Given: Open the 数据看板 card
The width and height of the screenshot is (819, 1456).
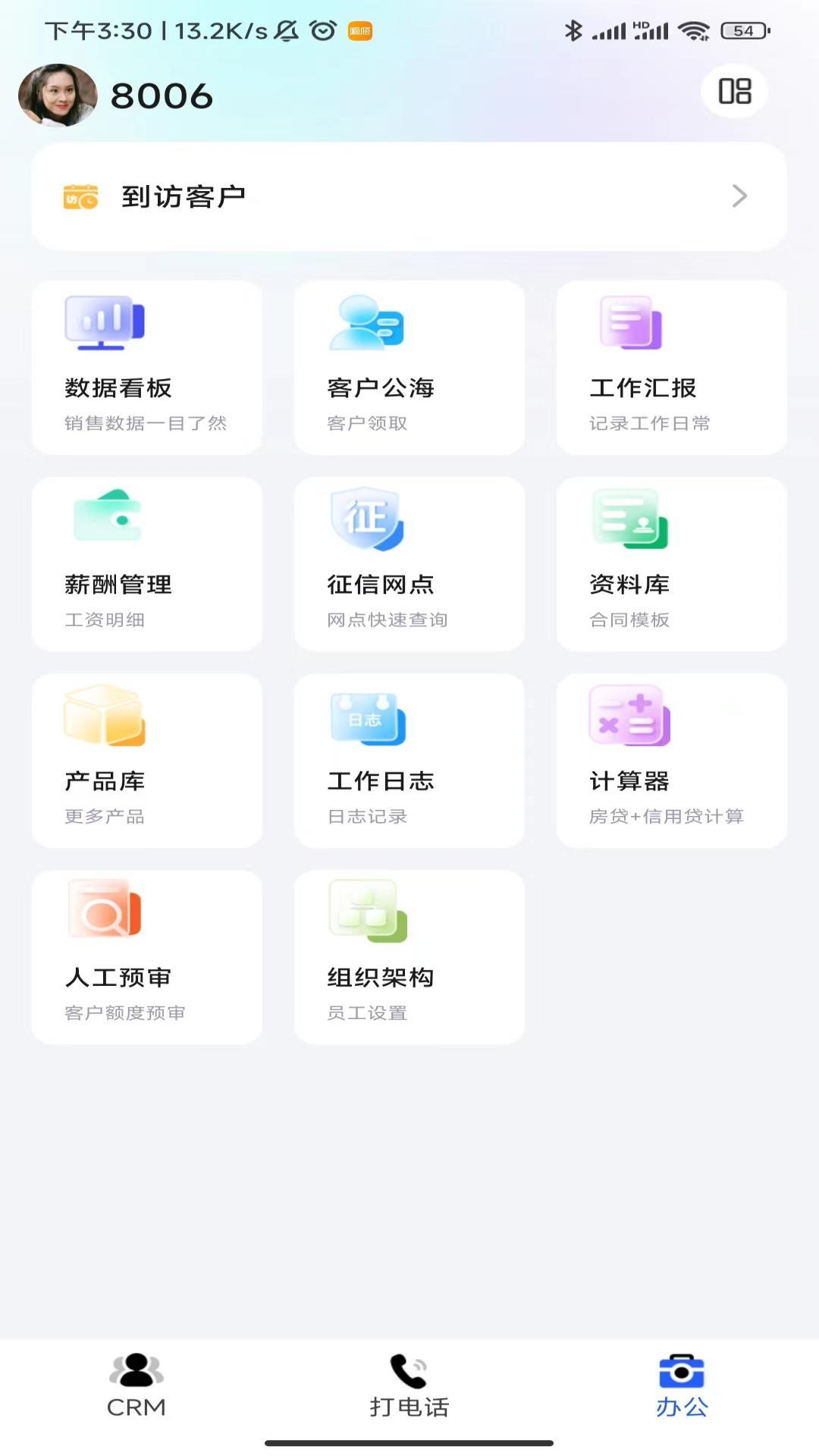Looking at the screenshot, I should coord(147,368).
